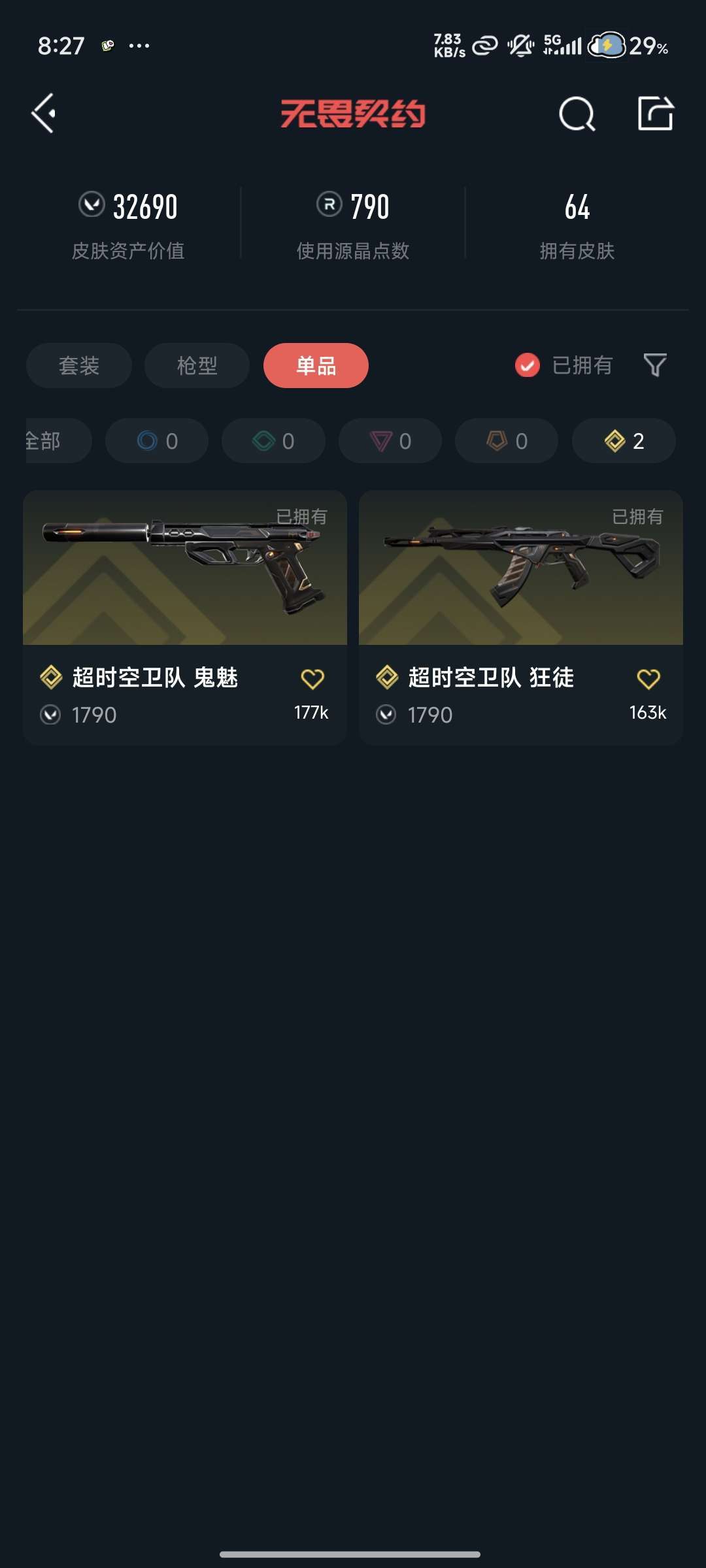Switch to the 套装 tab

pyautogui.click(x=78, y=366)
